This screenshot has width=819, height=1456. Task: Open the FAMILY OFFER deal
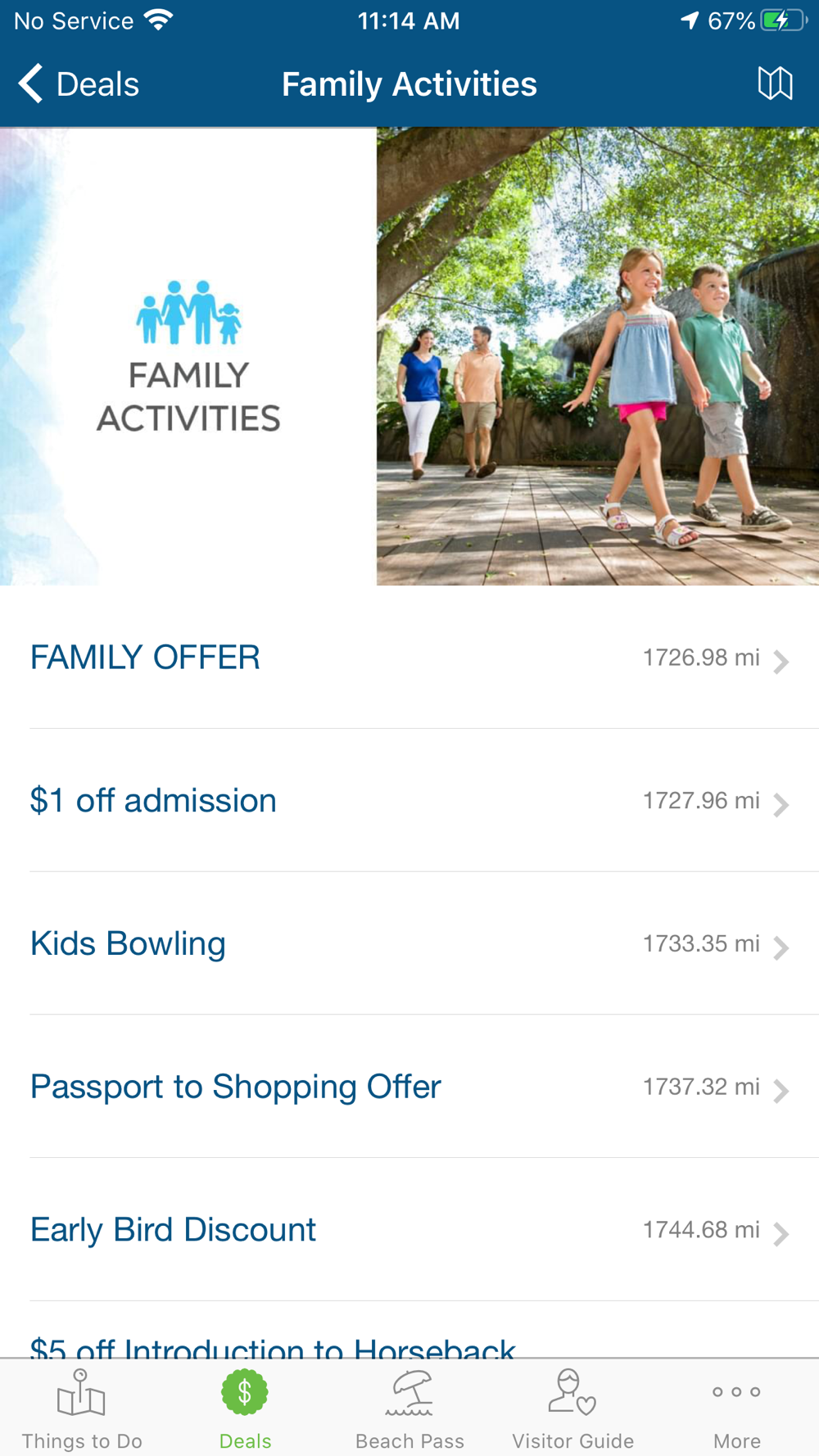point(409,658)
